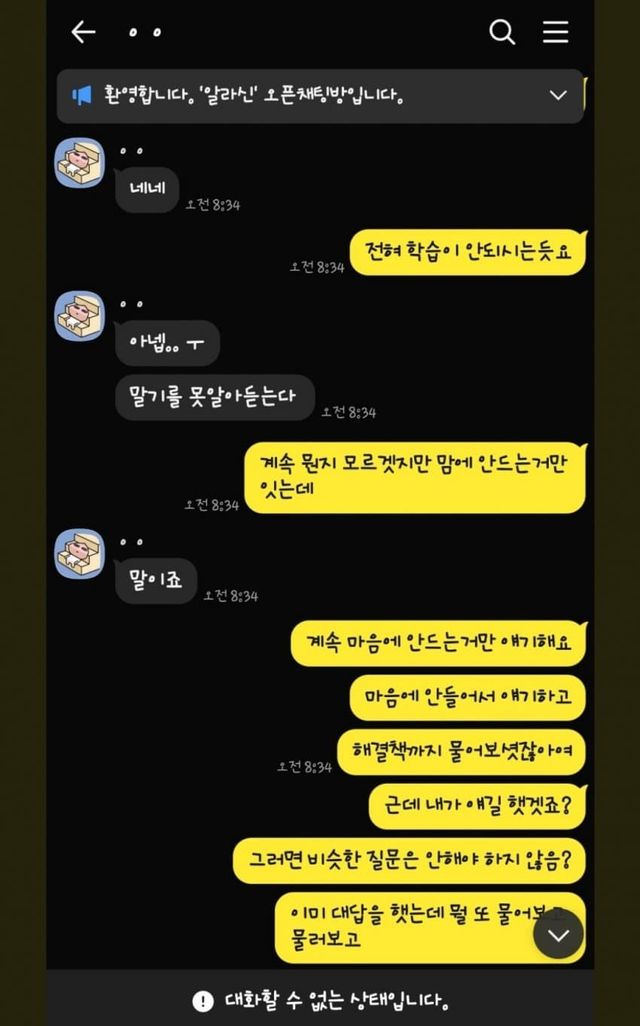Search within this chat
The width and height of the screenshot is (640, 1026).
502,32
